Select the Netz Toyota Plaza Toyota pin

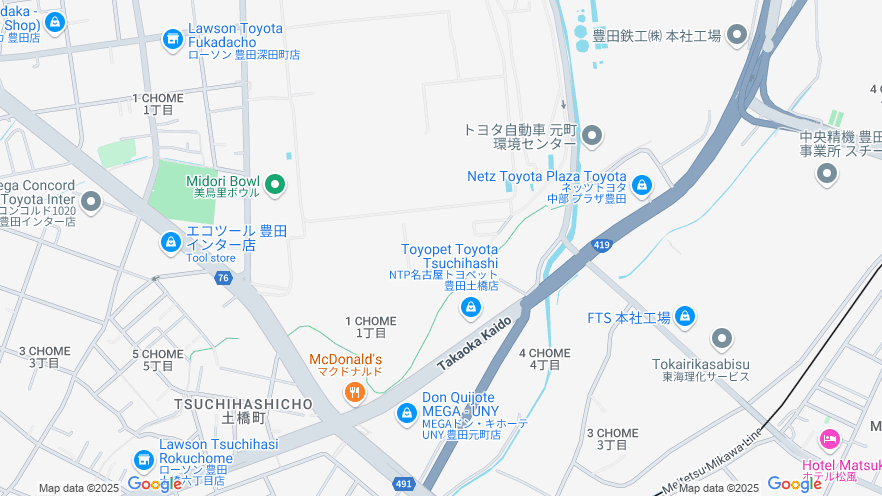click(x=642, y=185)
